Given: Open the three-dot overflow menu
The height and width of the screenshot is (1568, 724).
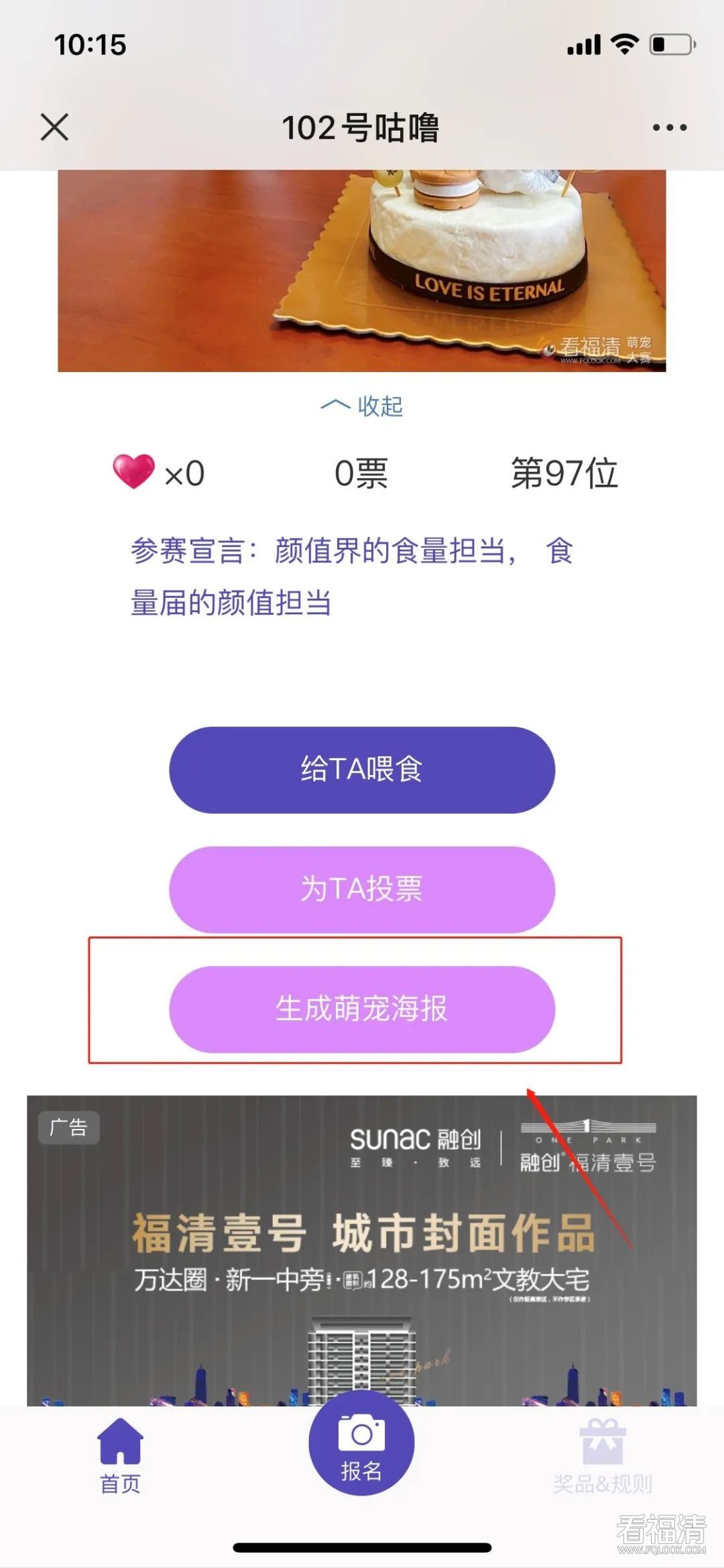Looking at the screenshot, I should click(669, 127).
